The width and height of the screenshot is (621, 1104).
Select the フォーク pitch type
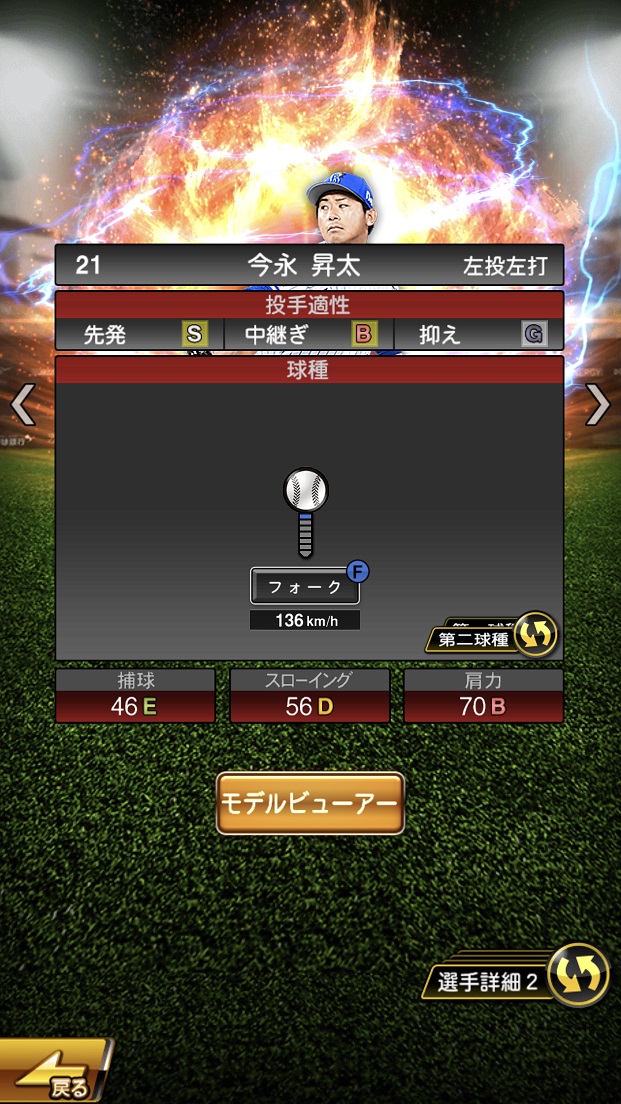(305, 587)
